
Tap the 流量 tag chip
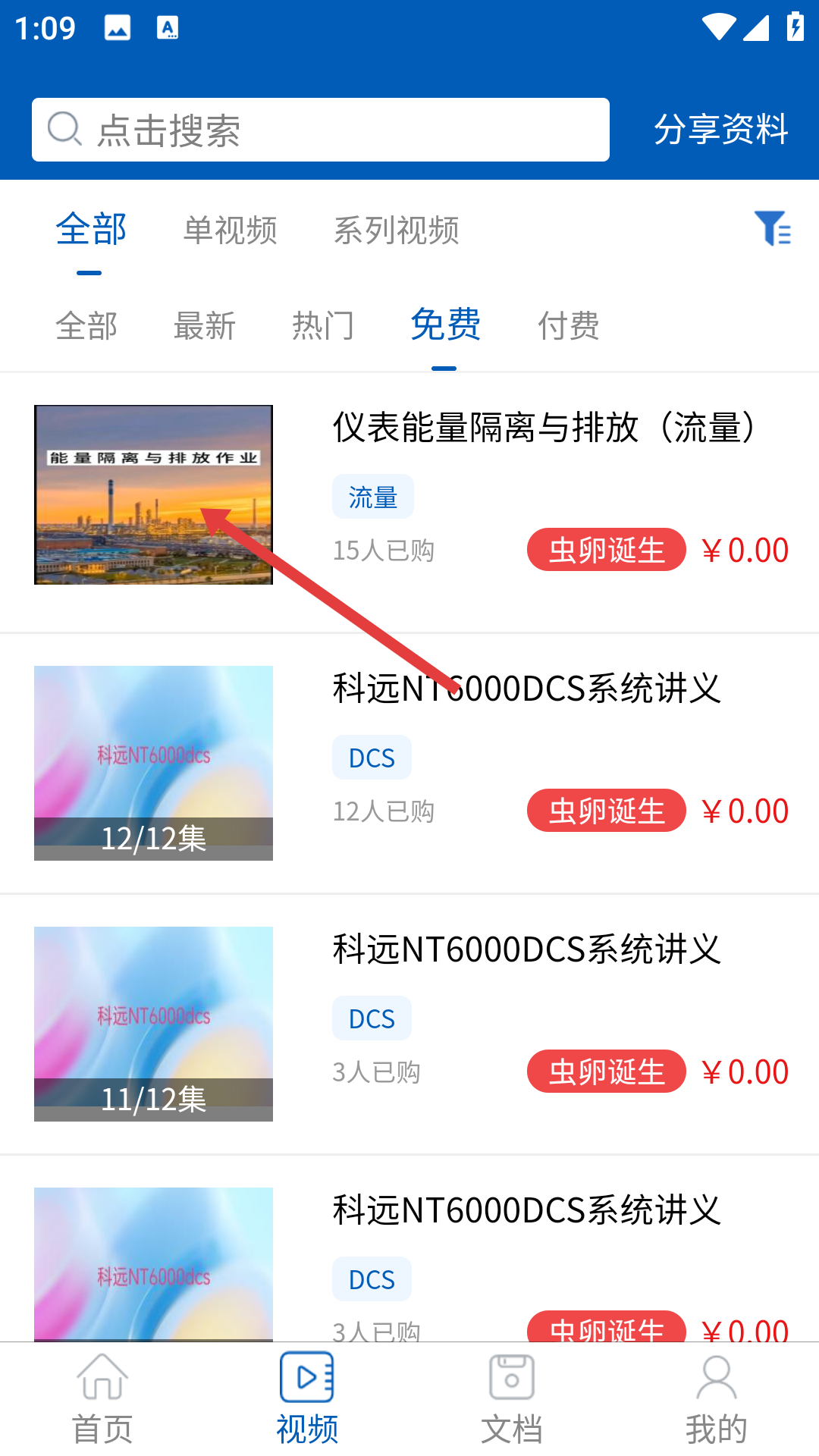coord(372,497)
